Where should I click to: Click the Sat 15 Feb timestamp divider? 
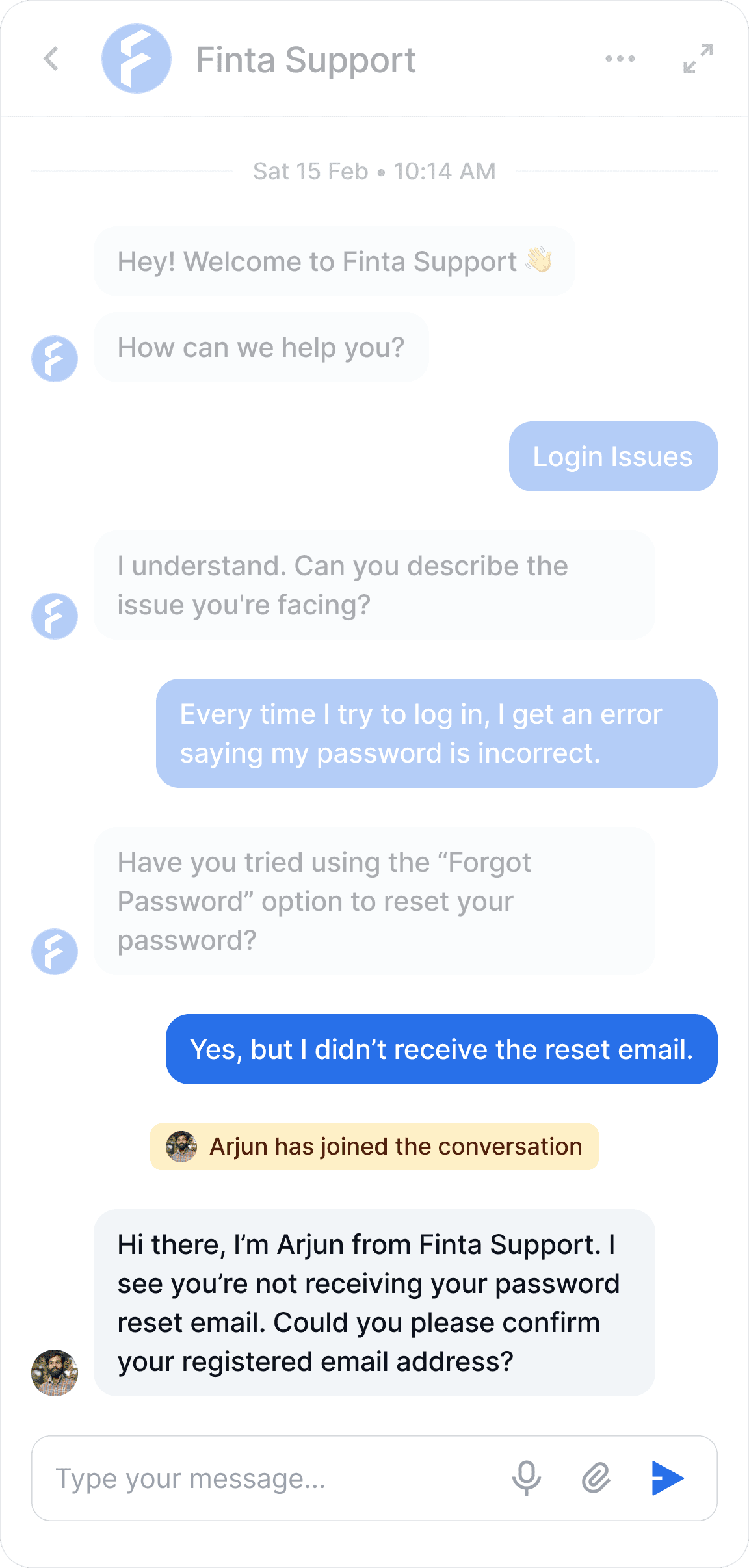pos(374,171)
